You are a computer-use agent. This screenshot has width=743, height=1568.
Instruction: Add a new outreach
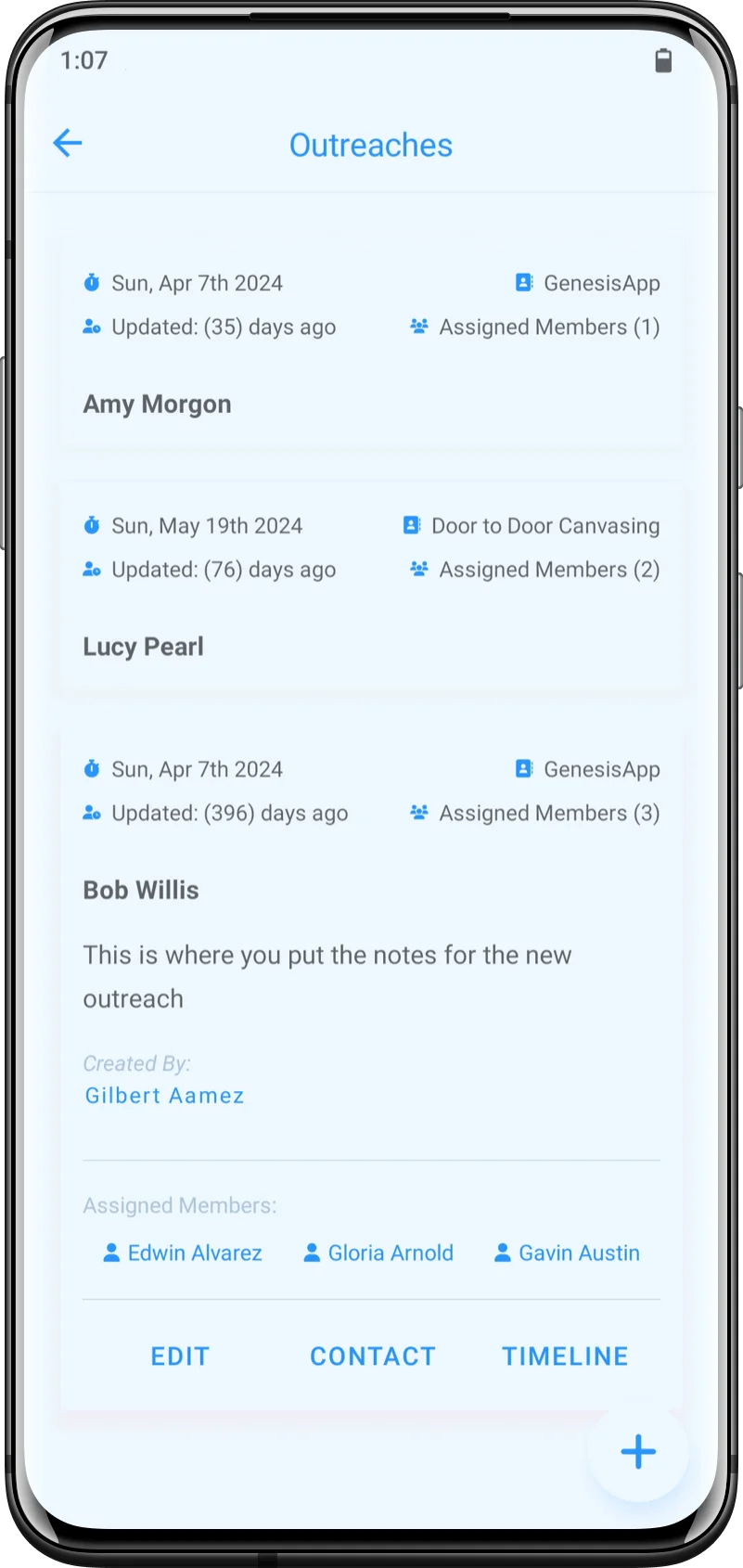pos(638,1451)
